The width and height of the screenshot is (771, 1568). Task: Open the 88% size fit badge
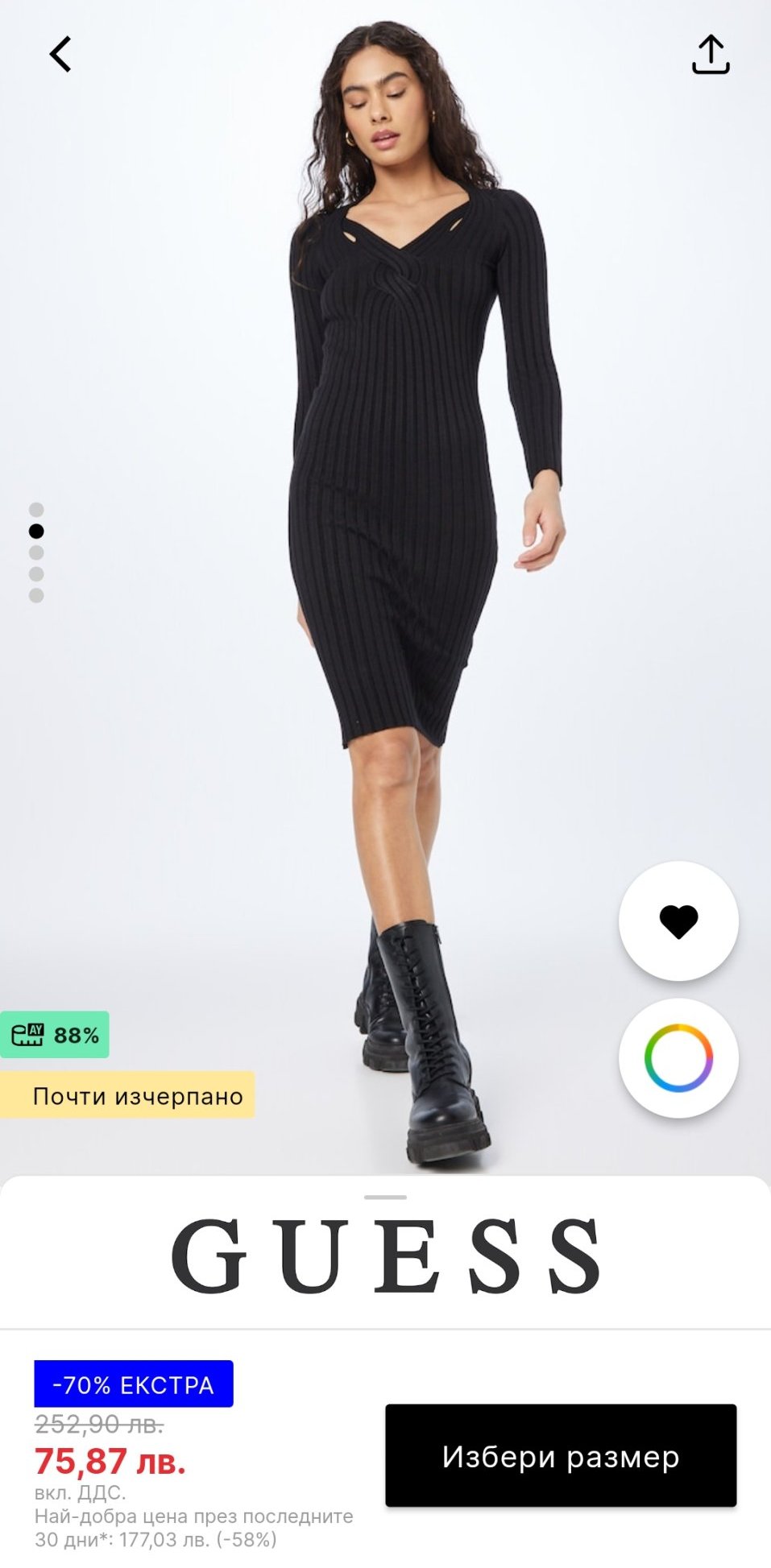(55, 1034)
